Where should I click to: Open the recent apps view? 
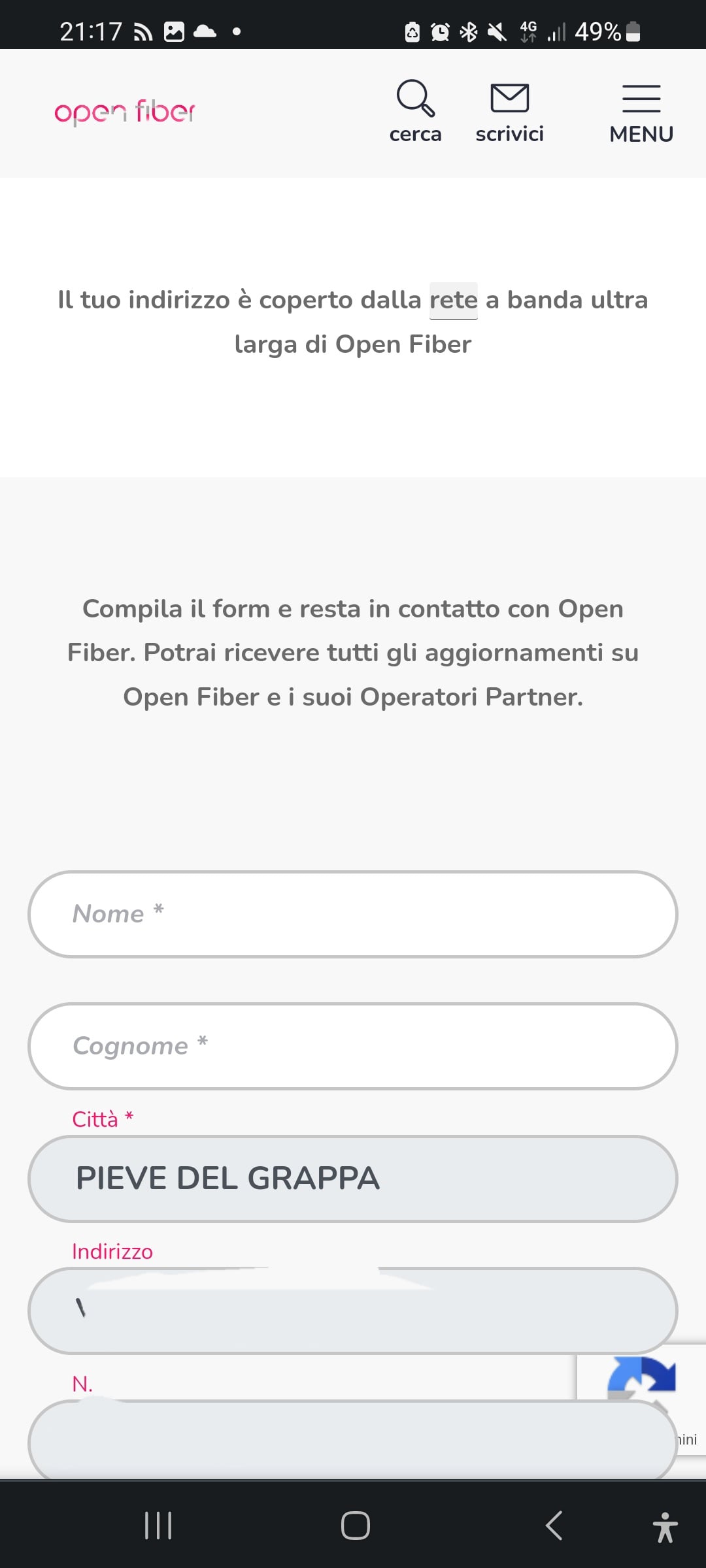158,1526
